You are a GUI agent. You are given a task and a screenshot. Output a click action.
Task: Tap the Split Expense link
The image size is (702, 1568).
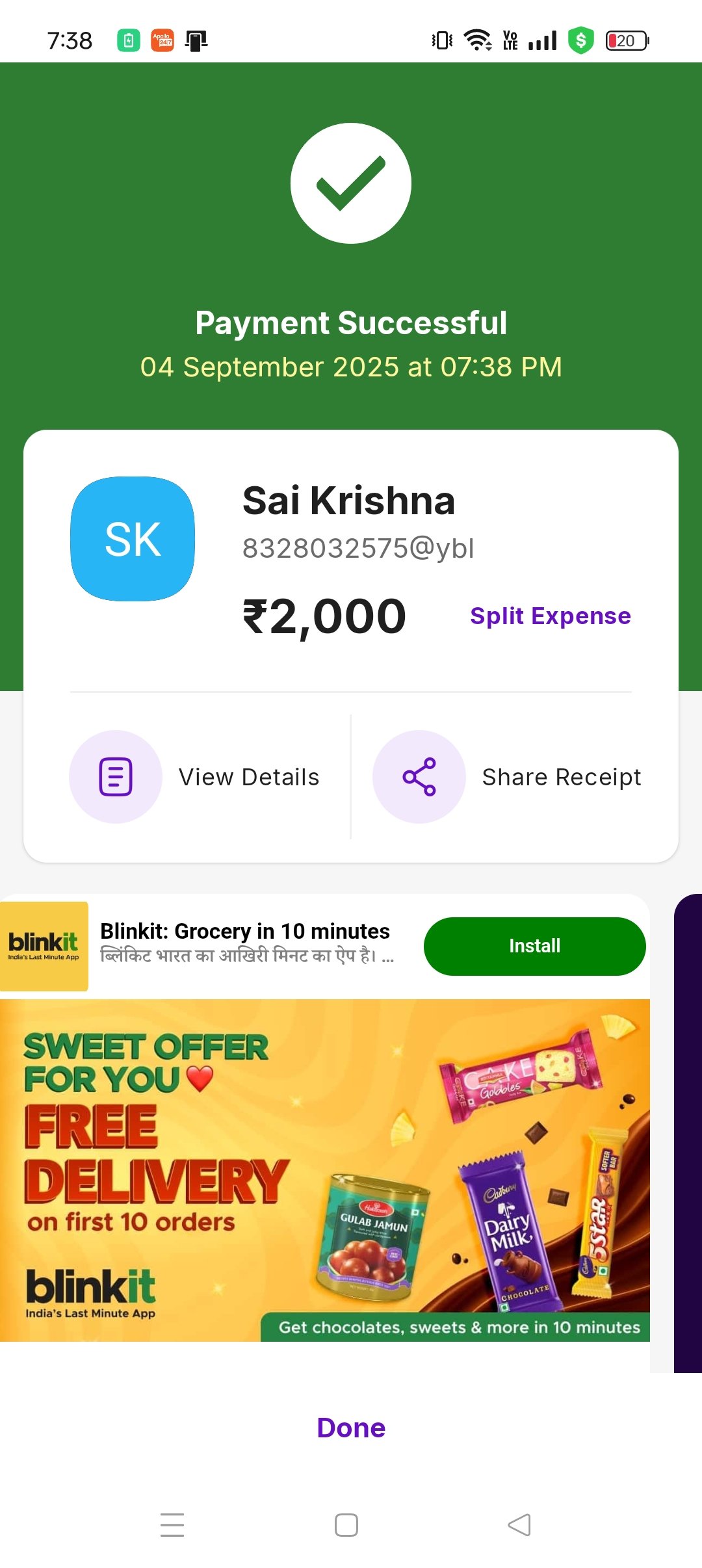click(x=550, y=616)
